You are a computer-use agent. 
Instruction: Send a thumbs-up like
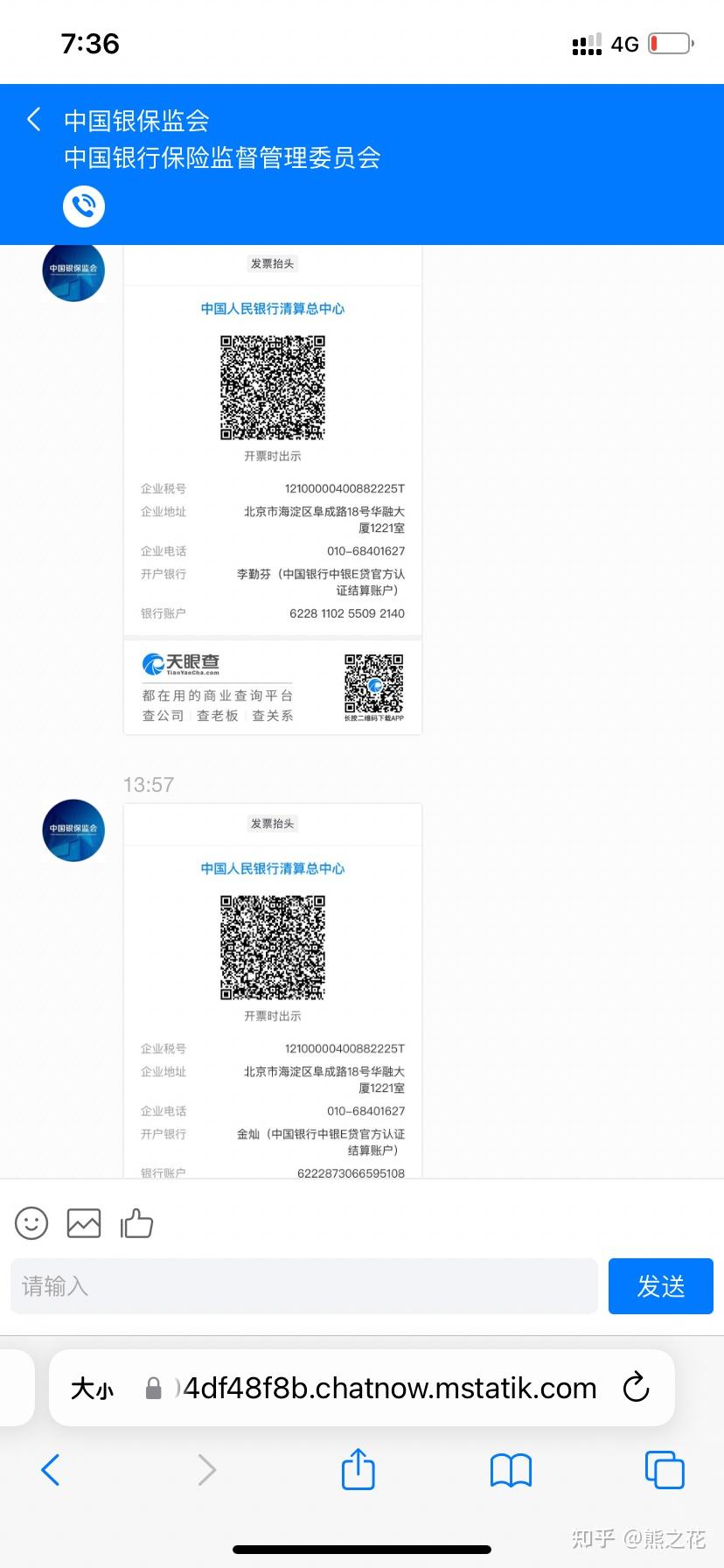(x=136, y=1222)
